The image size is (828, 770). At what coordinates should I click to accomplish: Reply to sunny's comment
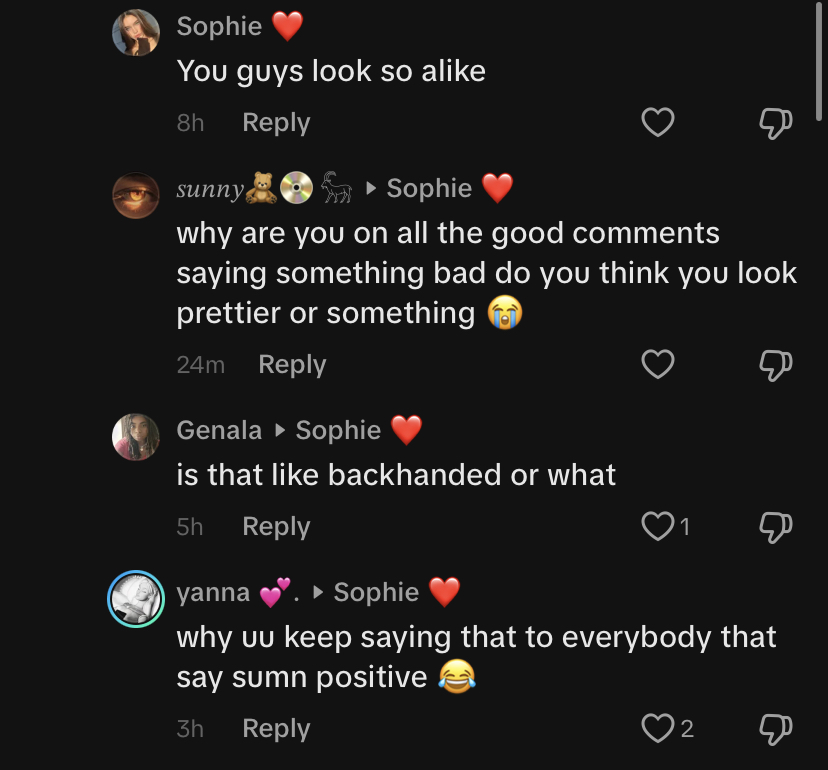click(x=292, y=365)
